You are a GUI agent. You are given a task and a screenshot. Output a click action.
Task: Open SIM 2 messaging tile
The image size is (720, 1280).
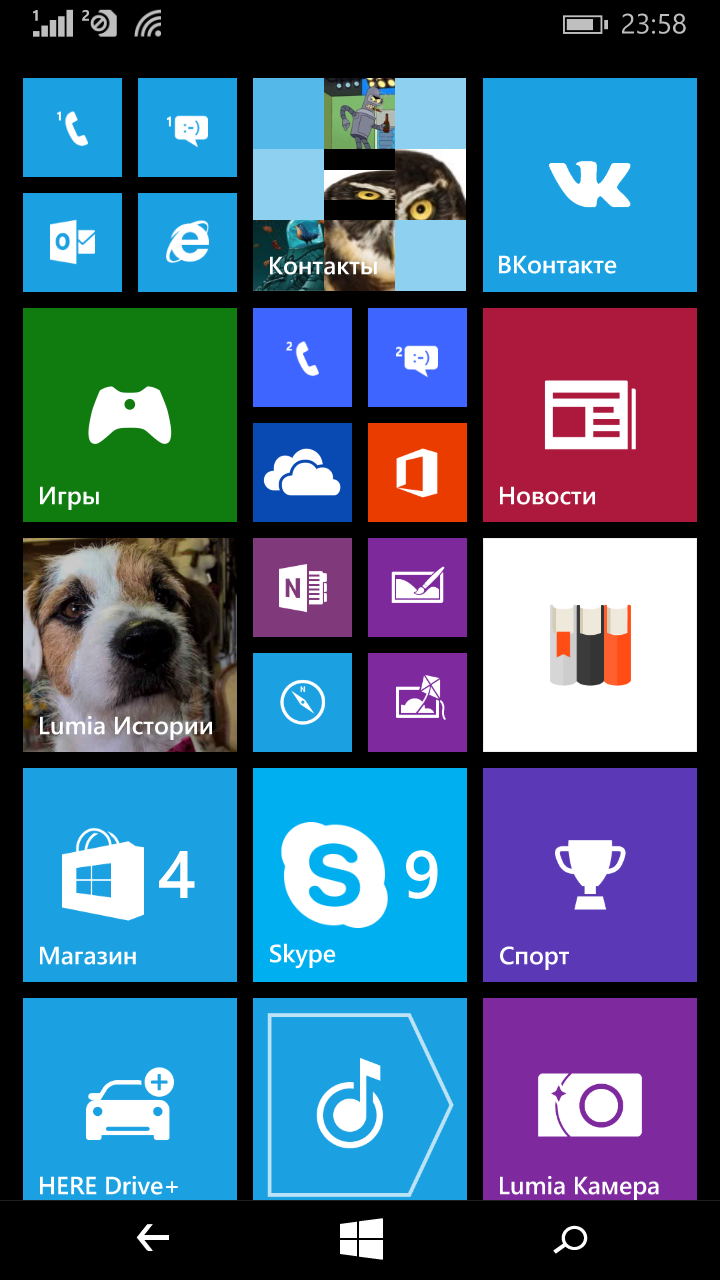click(417, 358)
